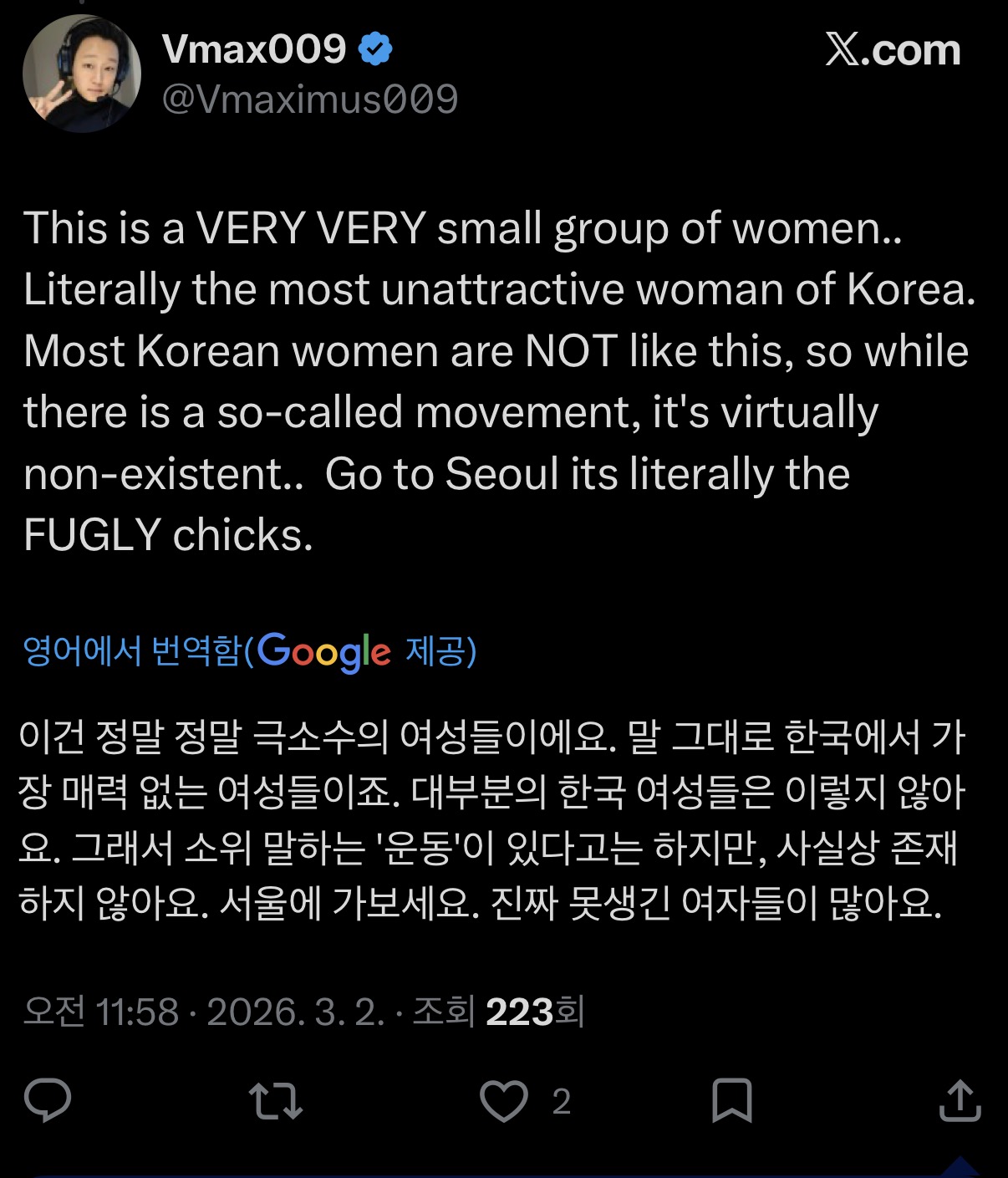Tap the translated-from-English Google link

[249, 651]
